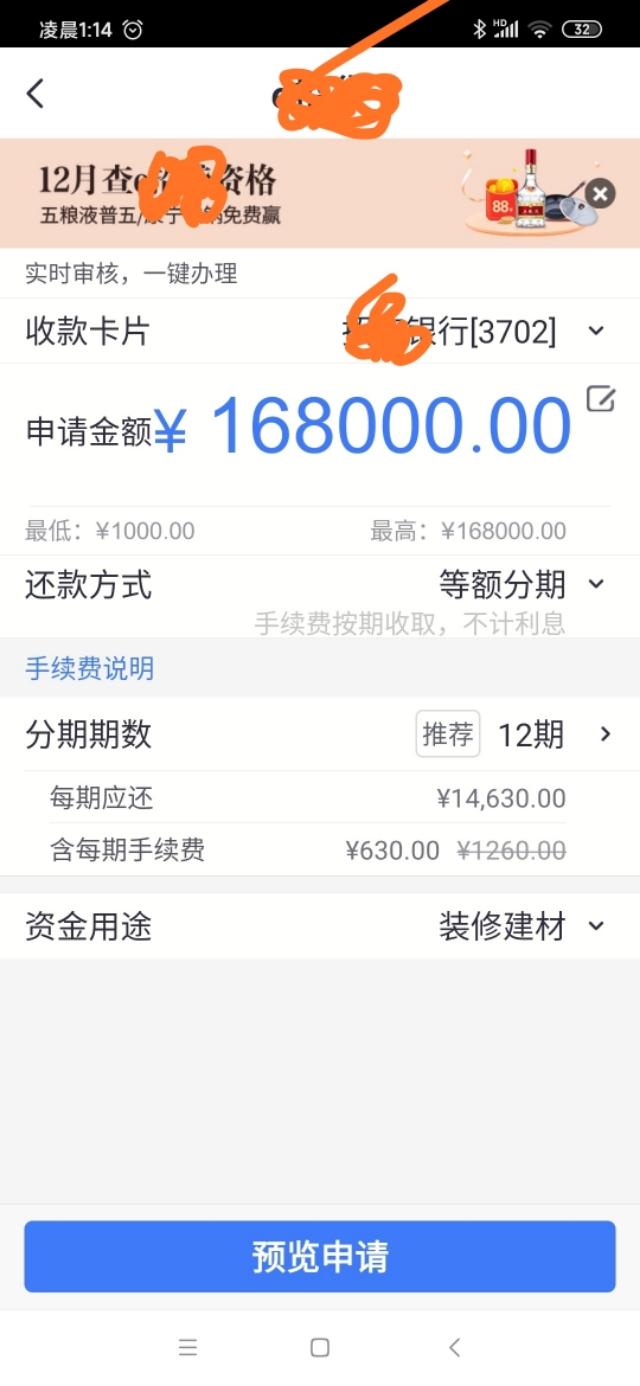This screenshot has height=1386, width=640.
Task: Change the 资金用途 selection
Action: point(596,926)
